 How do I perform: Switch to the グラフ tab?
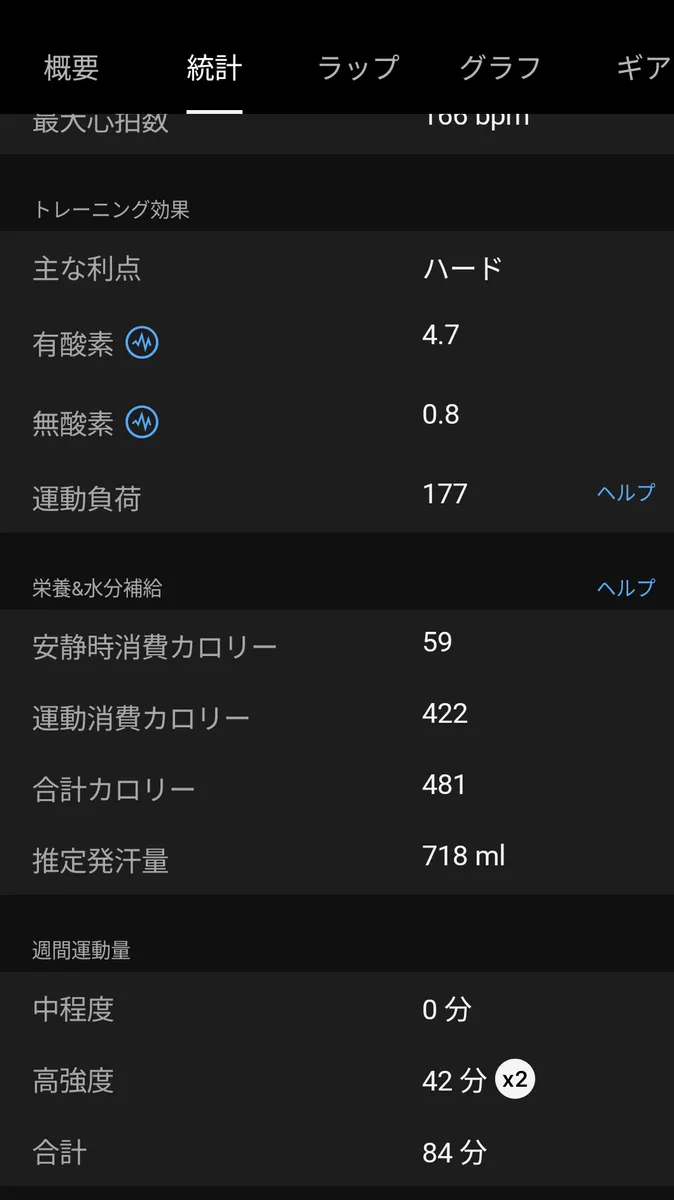500,68
